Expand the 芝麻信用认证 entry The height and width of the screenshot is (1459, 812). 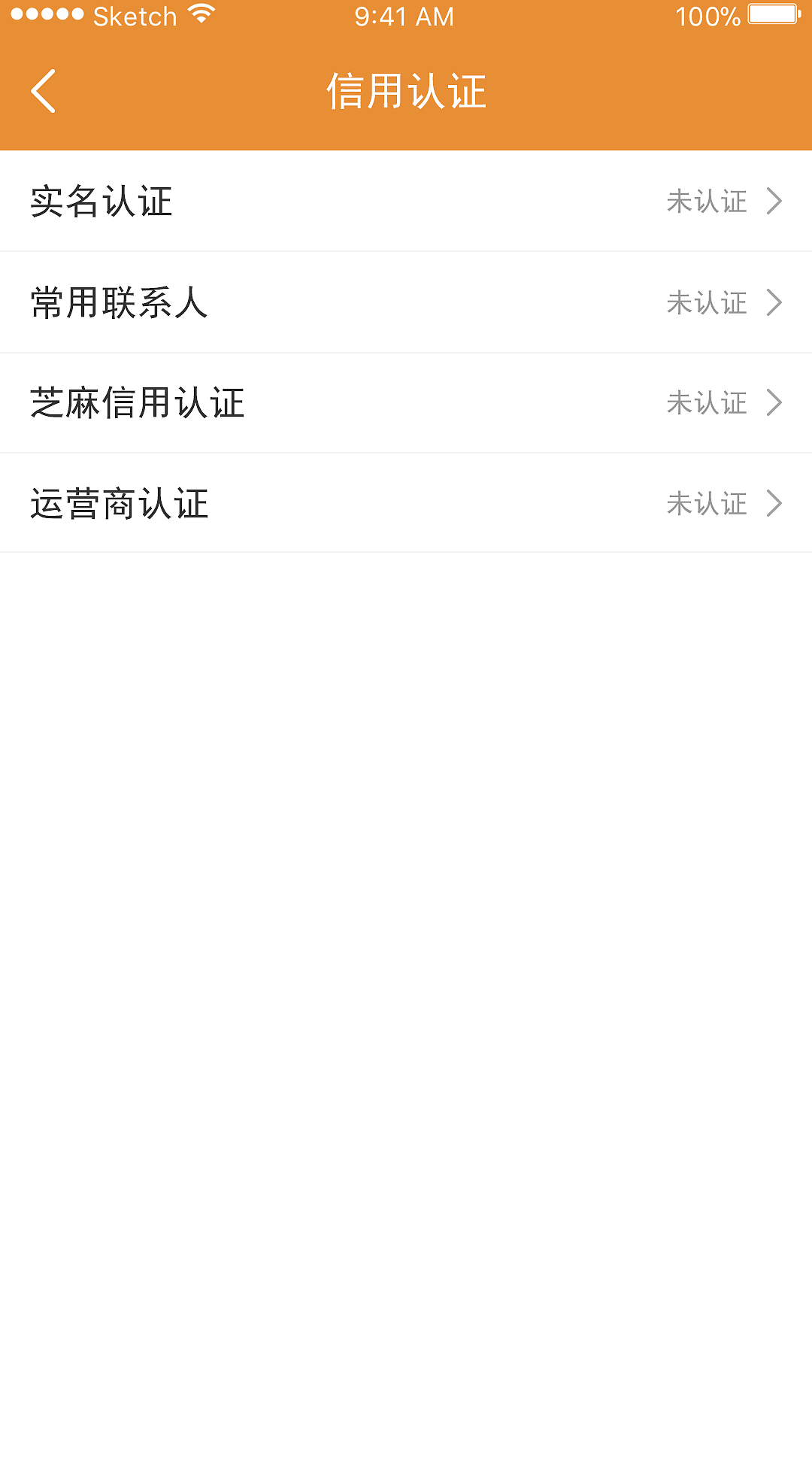coord(138,403)
